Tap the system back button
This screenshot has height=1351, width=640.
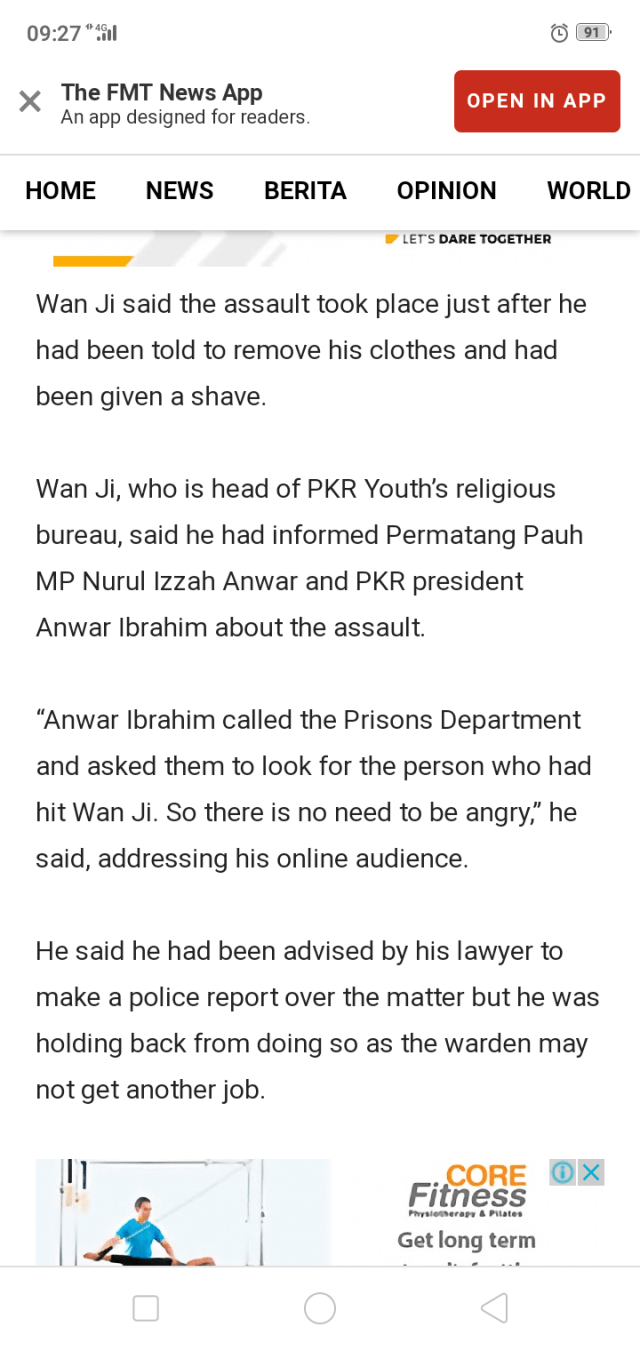point(494,1308)
